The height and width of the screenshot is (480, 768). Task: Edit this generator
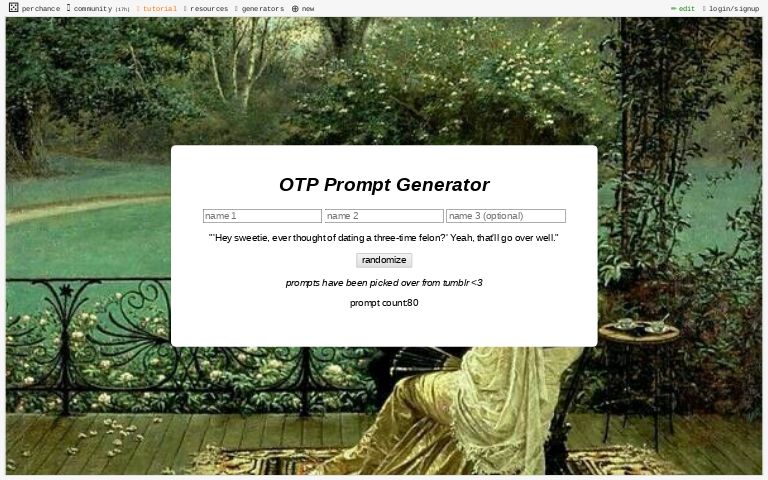pos(684,8)
